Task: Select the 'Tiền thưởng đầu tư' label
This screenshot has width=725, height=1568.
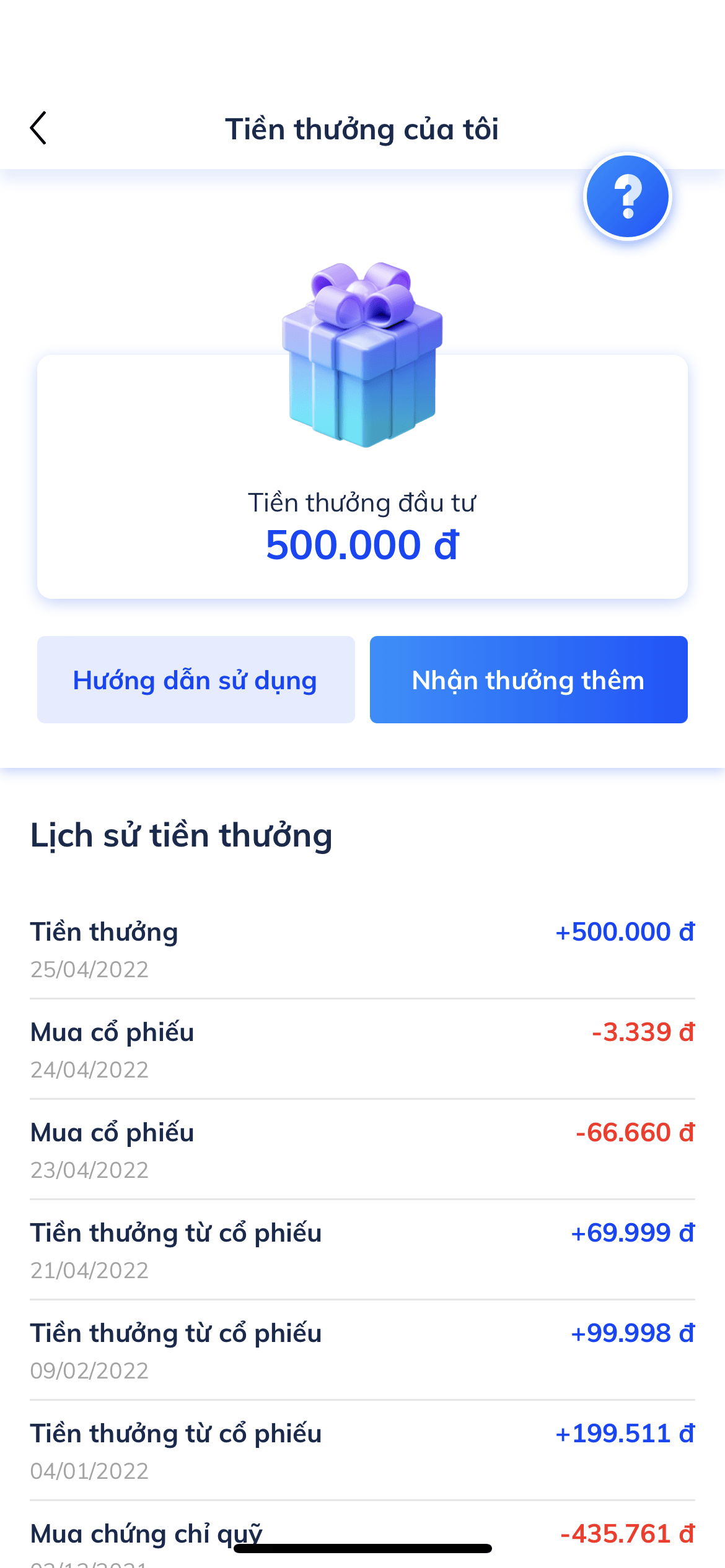Action: [362, 502]
